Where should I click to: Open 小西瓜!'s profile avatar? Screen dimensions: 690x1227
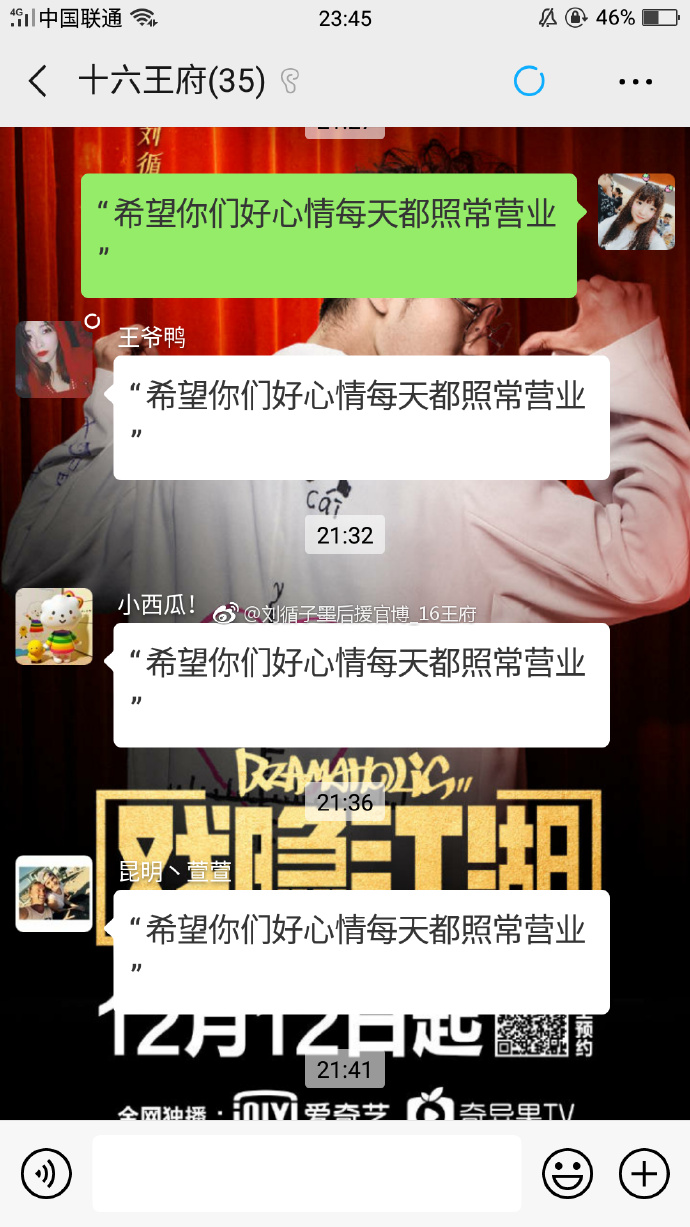(x=54, y=626)
